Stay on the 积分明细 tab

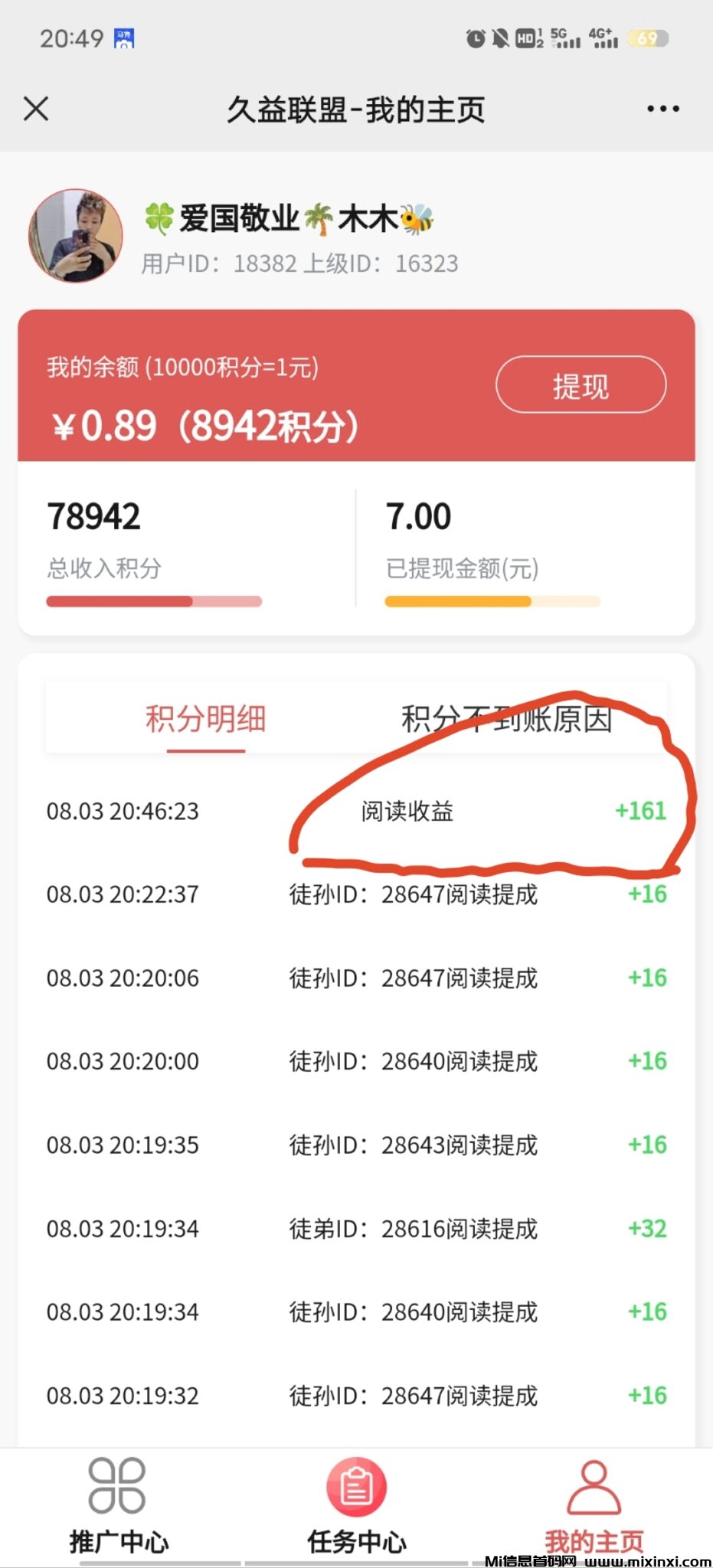(x=205, y=720)
